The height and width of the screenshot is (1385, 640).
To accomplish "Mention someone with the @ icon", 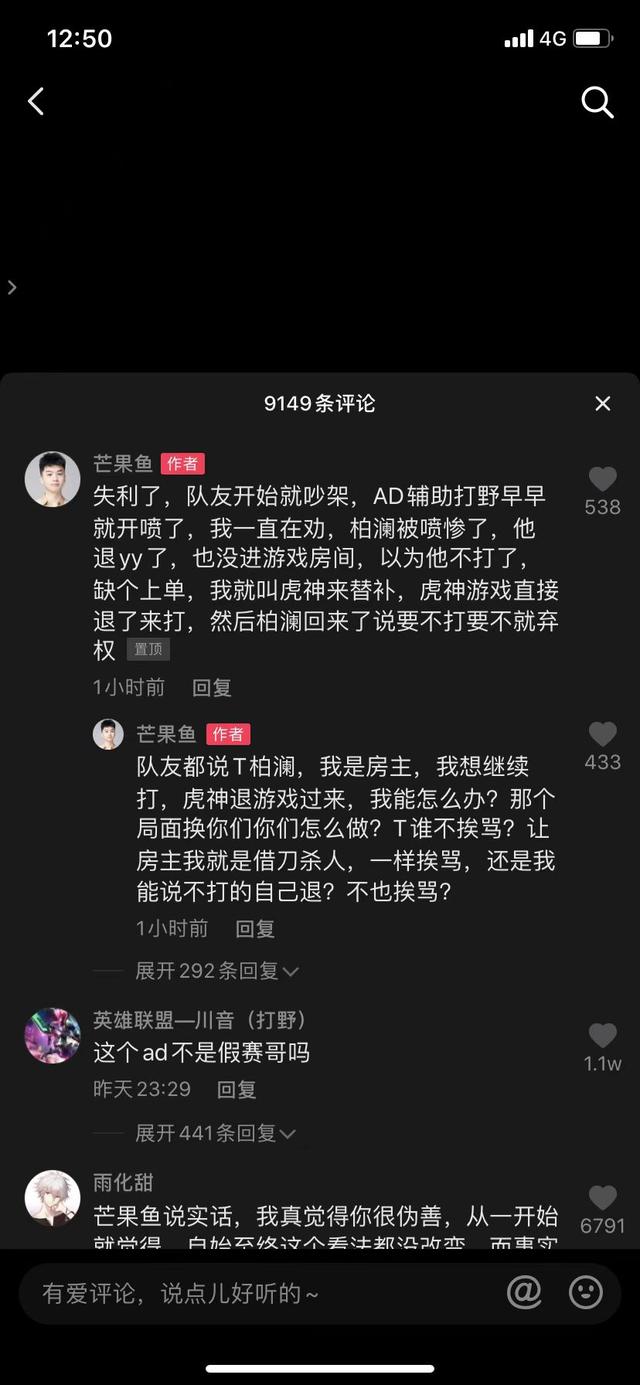I will pyautogui.click(x=524, y=1293).
